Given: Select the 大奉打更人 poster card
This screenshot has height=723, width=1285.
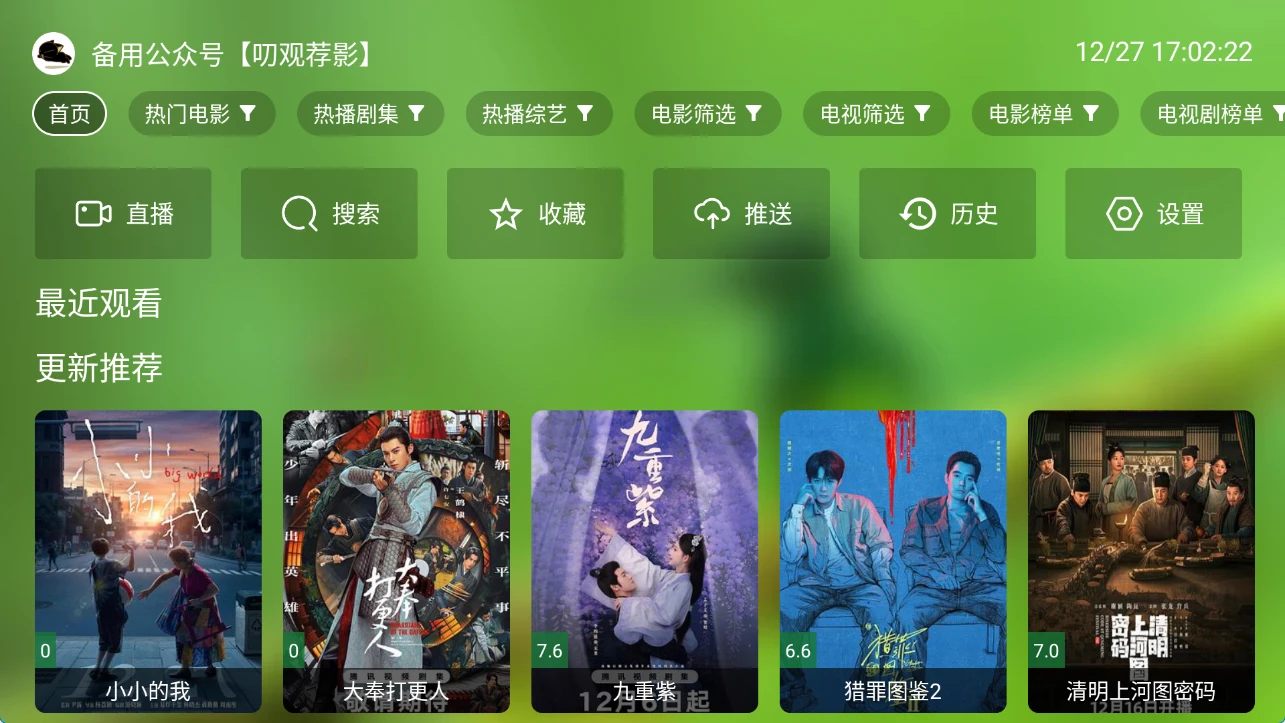Looking at the screenshot, I should point(396,560).
